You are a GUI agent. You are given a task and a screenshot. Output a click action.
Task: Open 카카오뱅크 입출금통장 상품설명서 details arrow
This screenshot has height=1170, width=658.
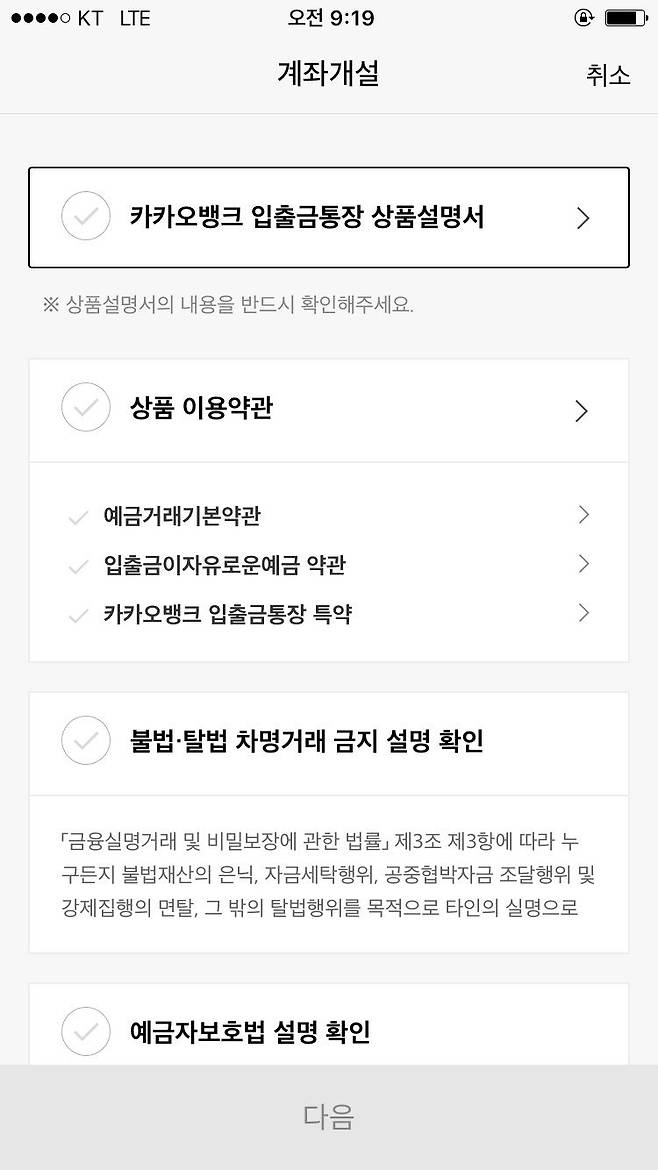click(583, 218)
